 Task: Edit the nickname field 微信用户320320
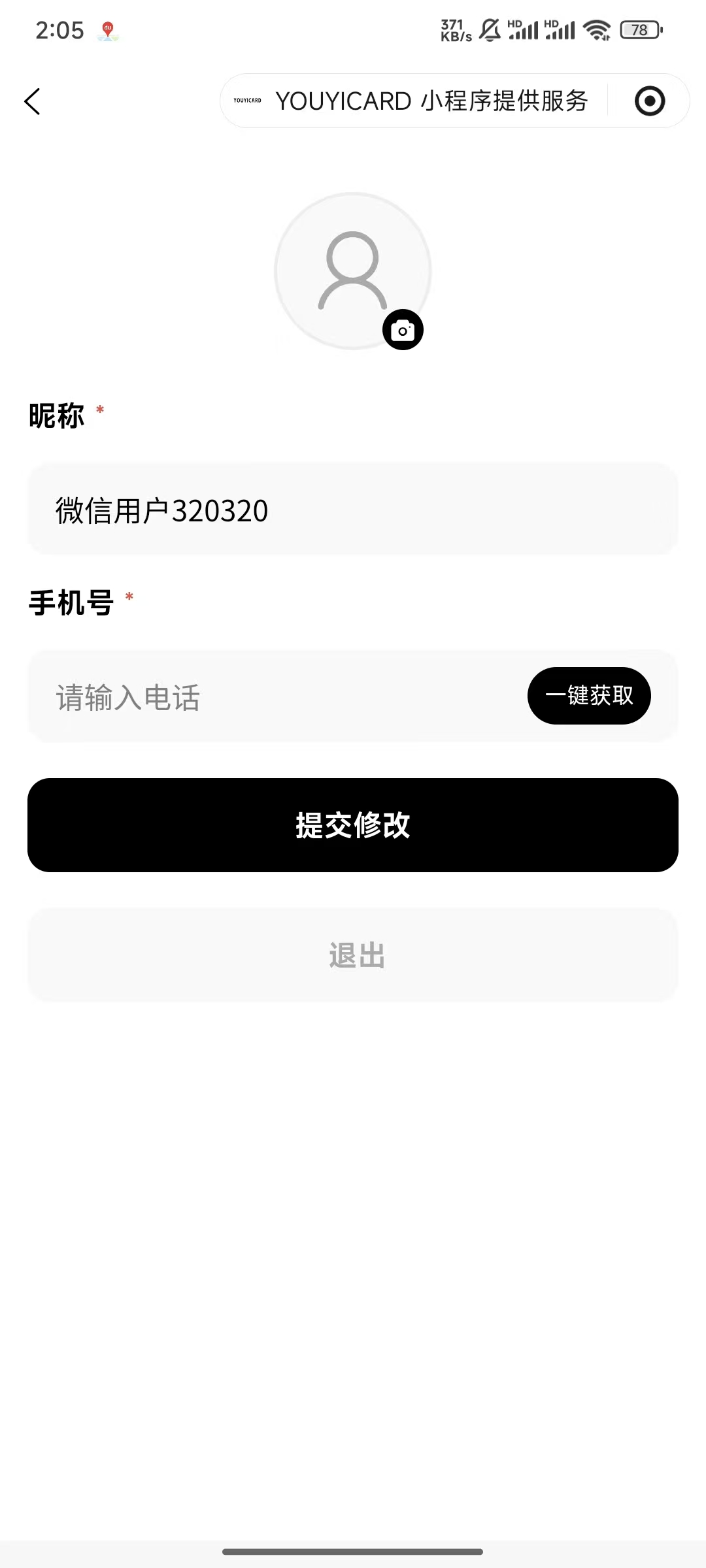point(352,510)
